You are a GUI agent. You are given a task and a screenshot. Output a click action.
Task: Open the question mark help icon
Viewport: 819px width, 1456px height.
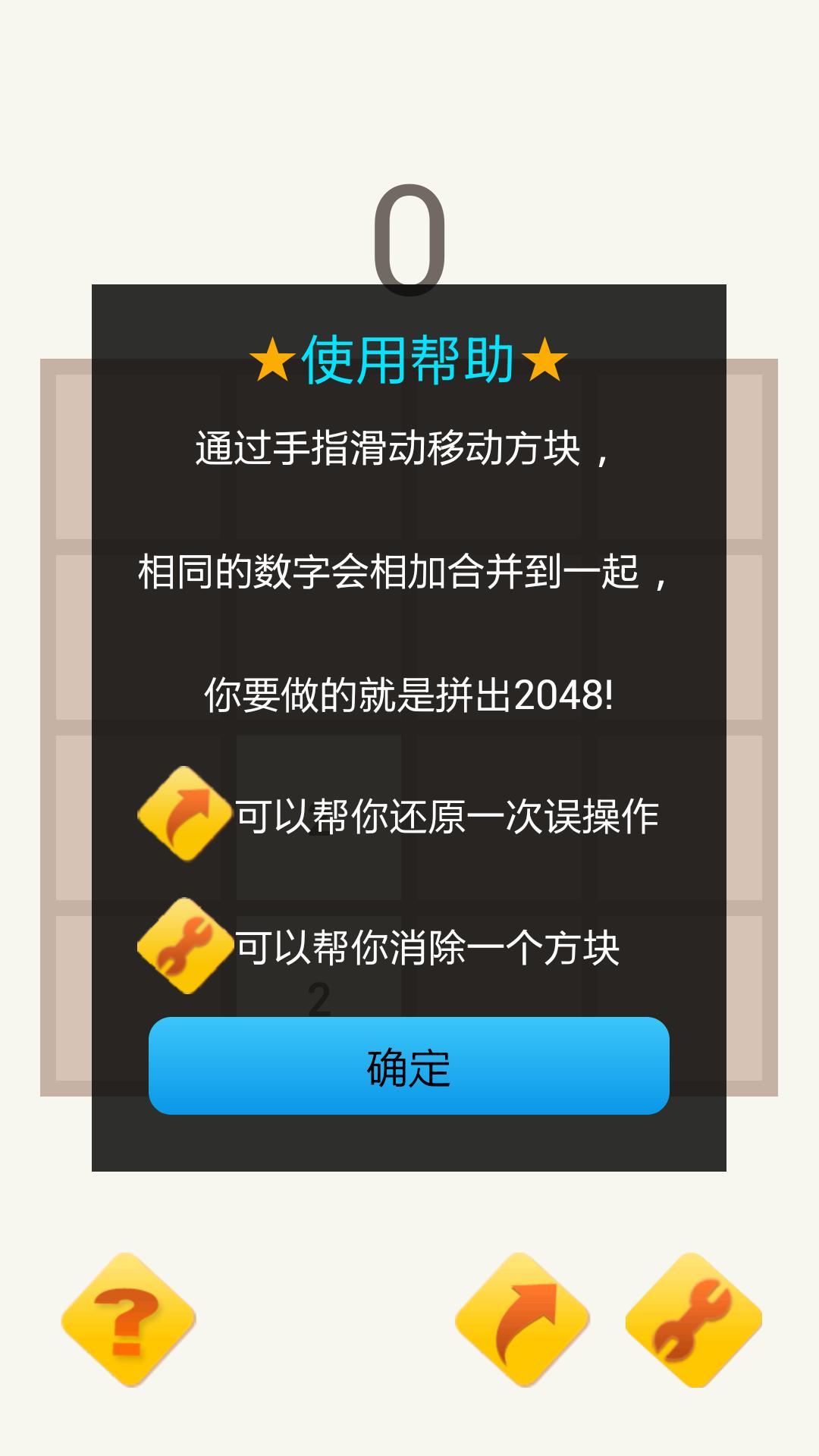[x=128, y=1320]
